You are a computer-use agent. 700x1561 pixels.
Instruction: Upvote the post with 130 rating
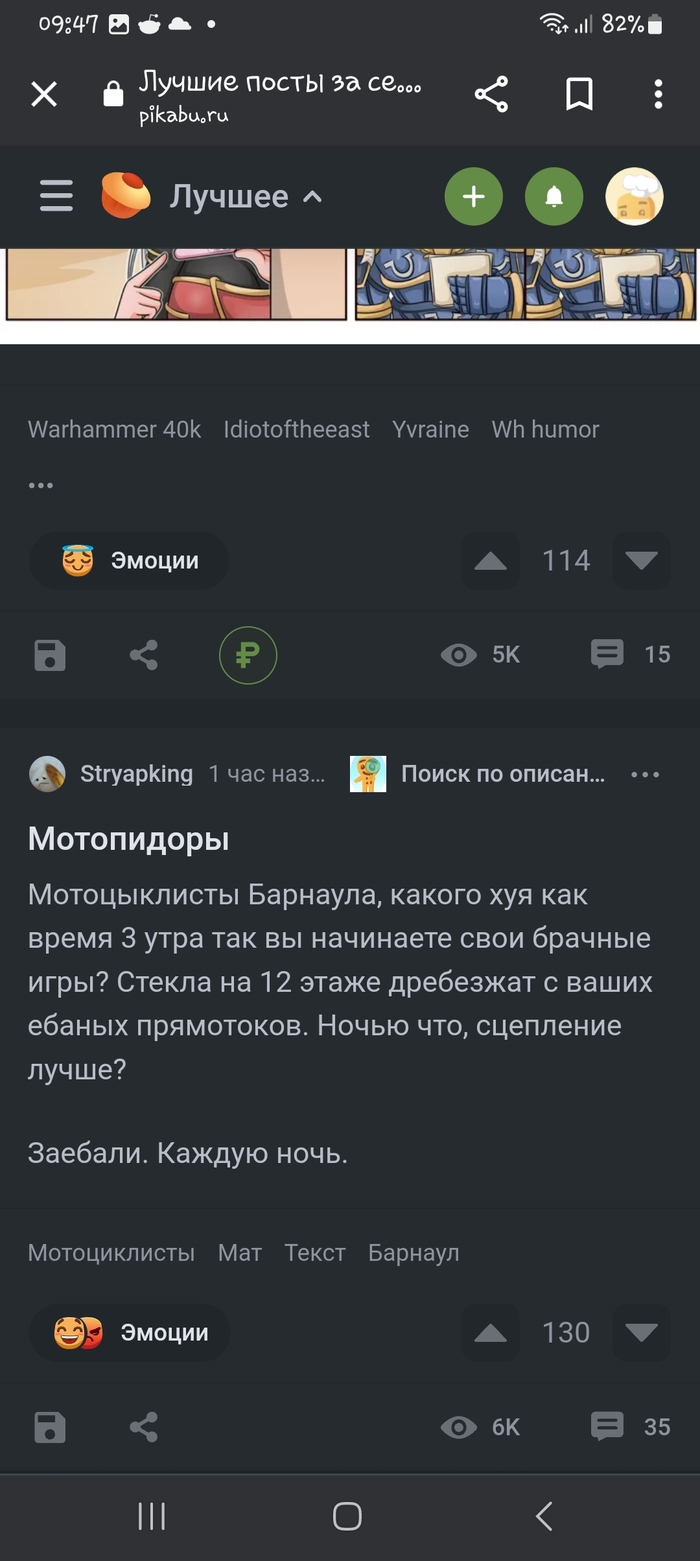pos(490,1333)
